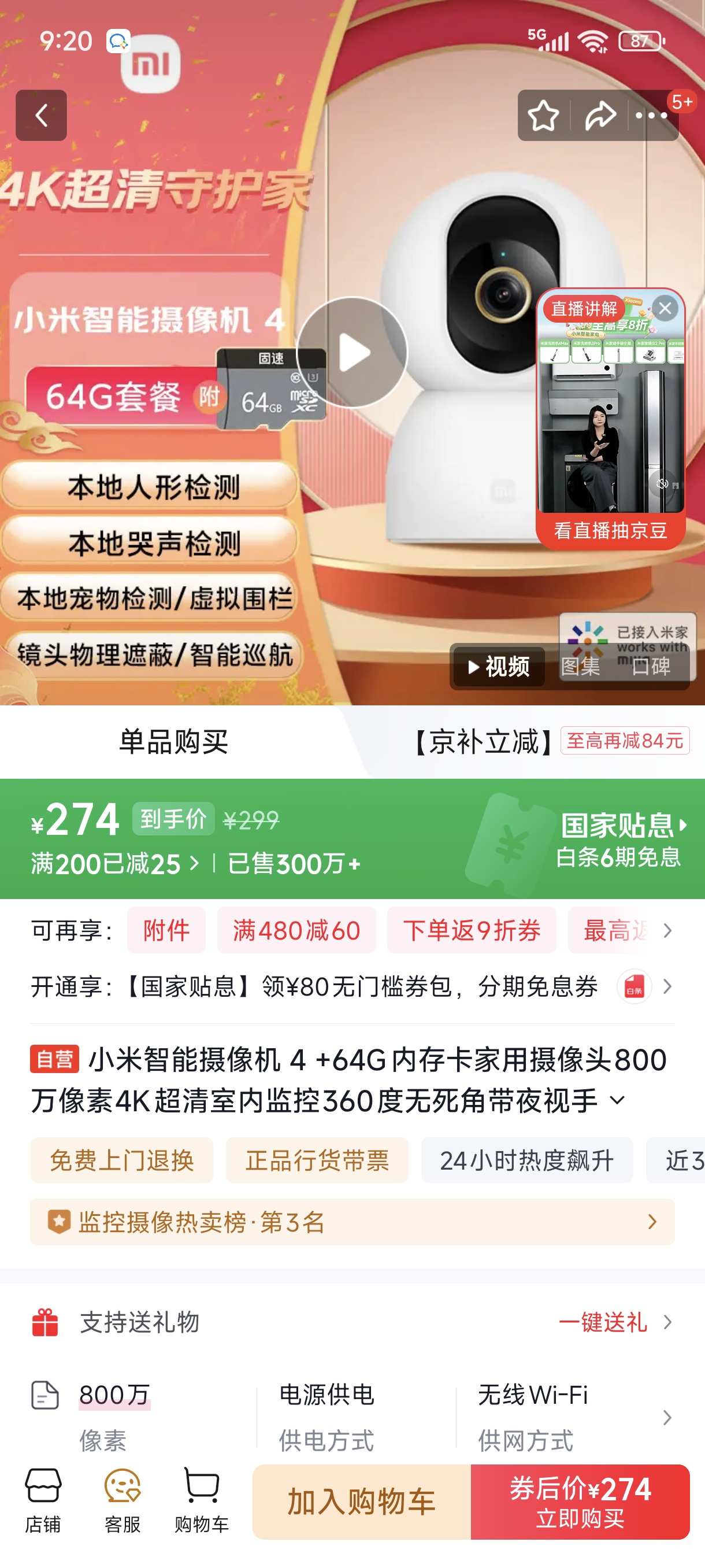Open 国家贴息 白条6期免息 details
Viewport: 705px width, 1568px height.
point(621,839)
